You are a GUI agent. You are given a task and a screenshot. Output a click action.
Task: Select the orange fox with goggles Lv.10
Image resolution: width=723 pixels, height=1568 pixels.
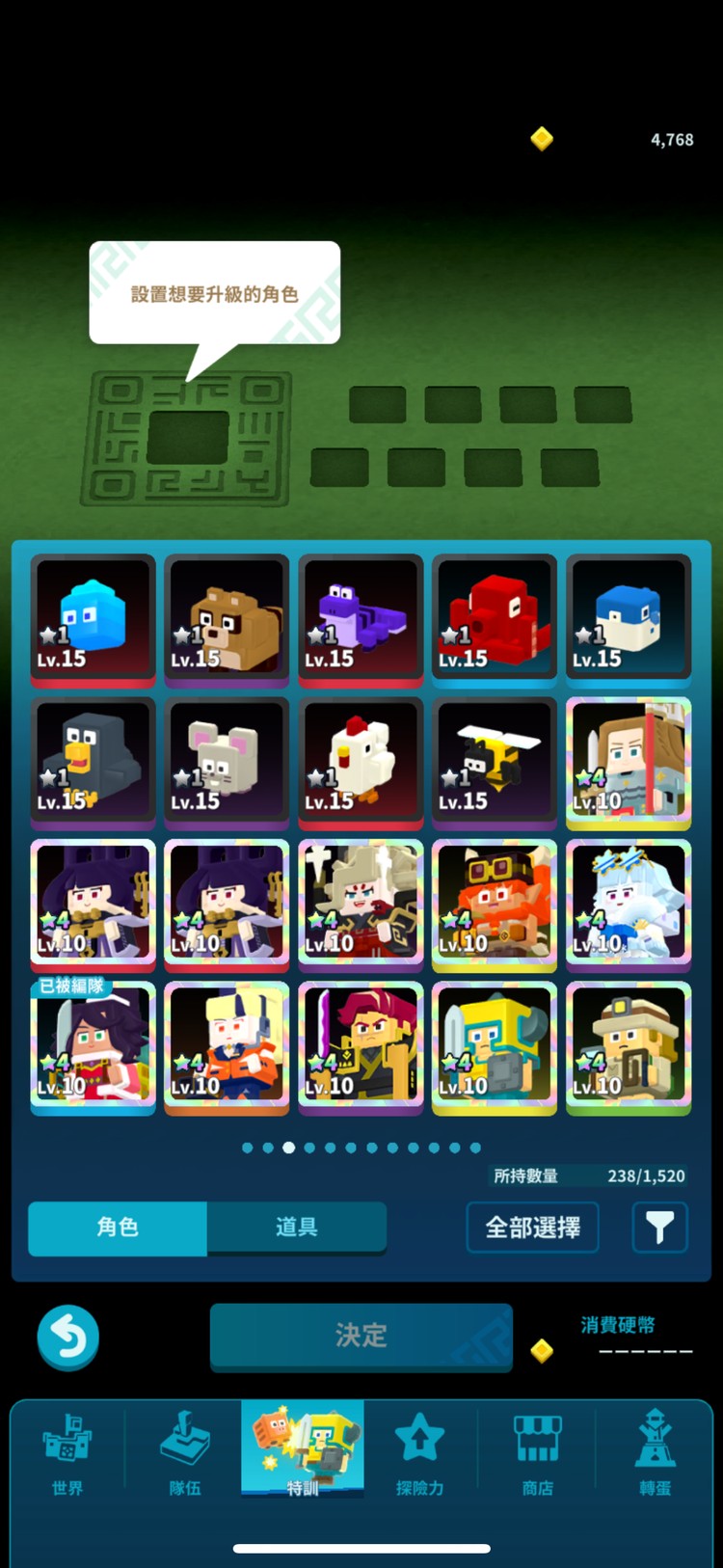tap(495, 905)
